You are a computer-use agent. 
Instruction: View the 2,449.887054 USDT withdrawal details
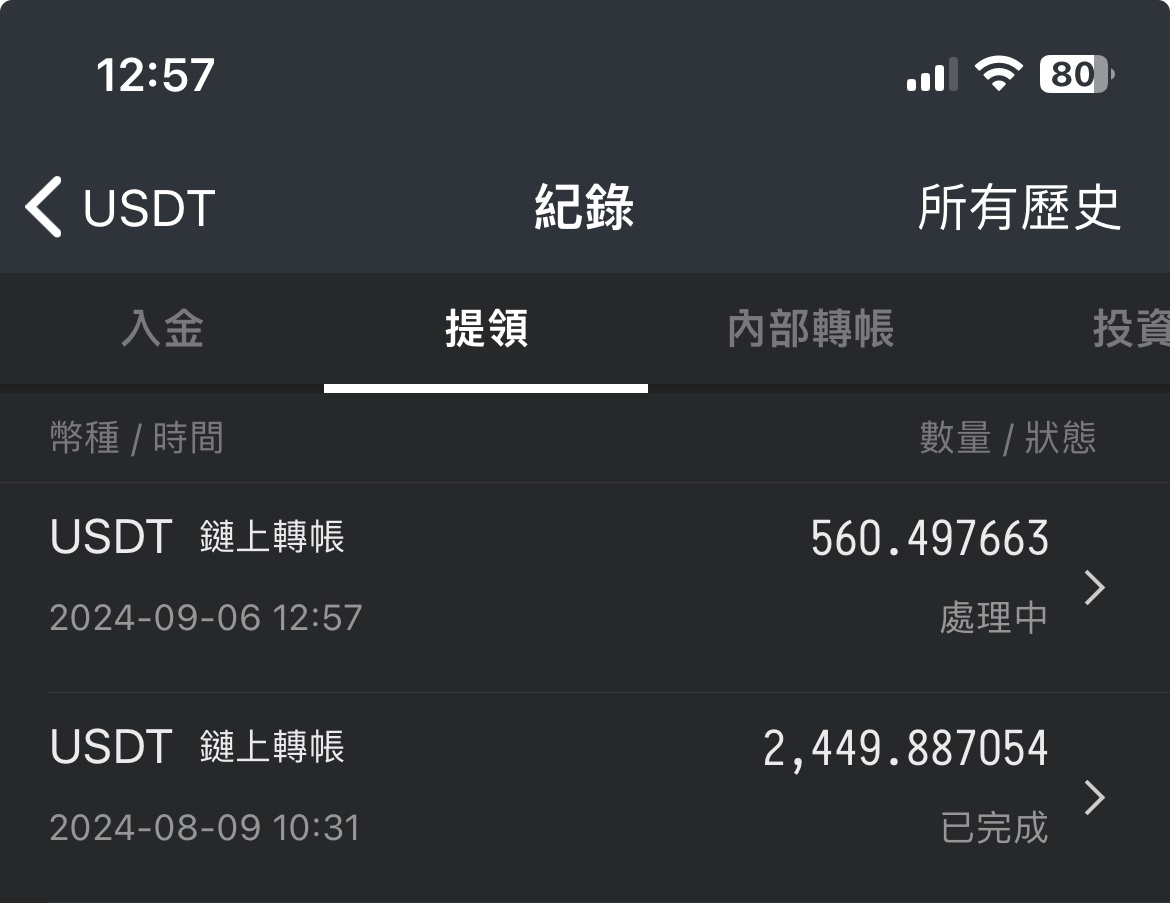point(585,797)
